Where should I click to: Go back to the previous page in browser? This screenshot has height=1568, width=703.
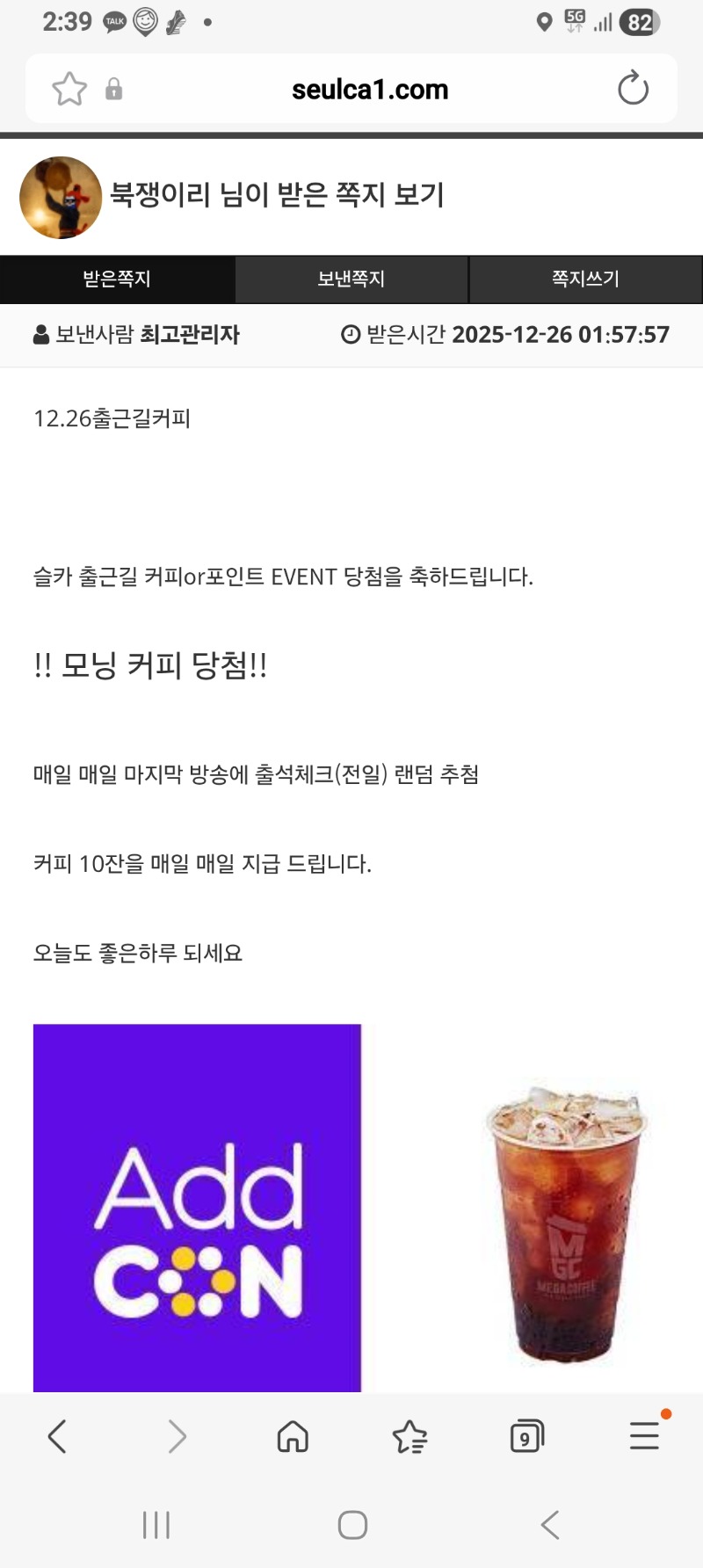pos(57,1437)
